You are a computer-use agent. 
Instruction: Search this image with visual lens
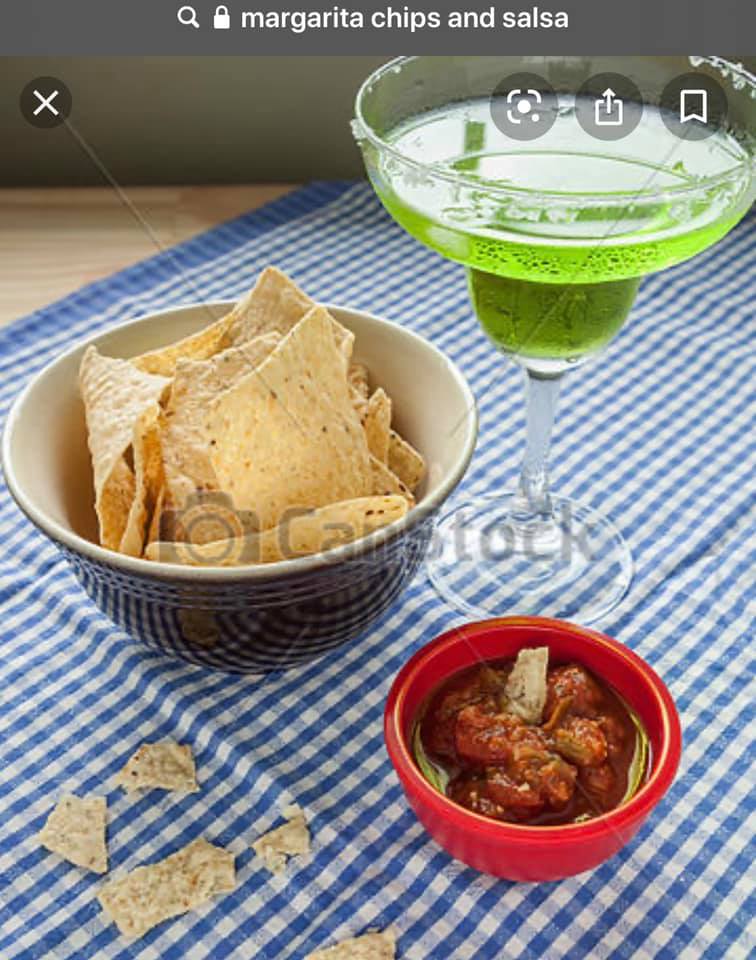tap(523, 106)
